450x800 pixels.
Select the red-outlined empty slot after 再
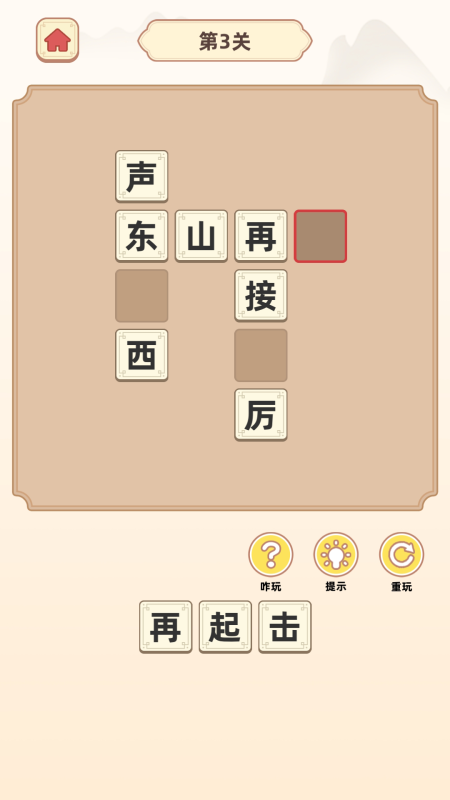click(320, 236)
